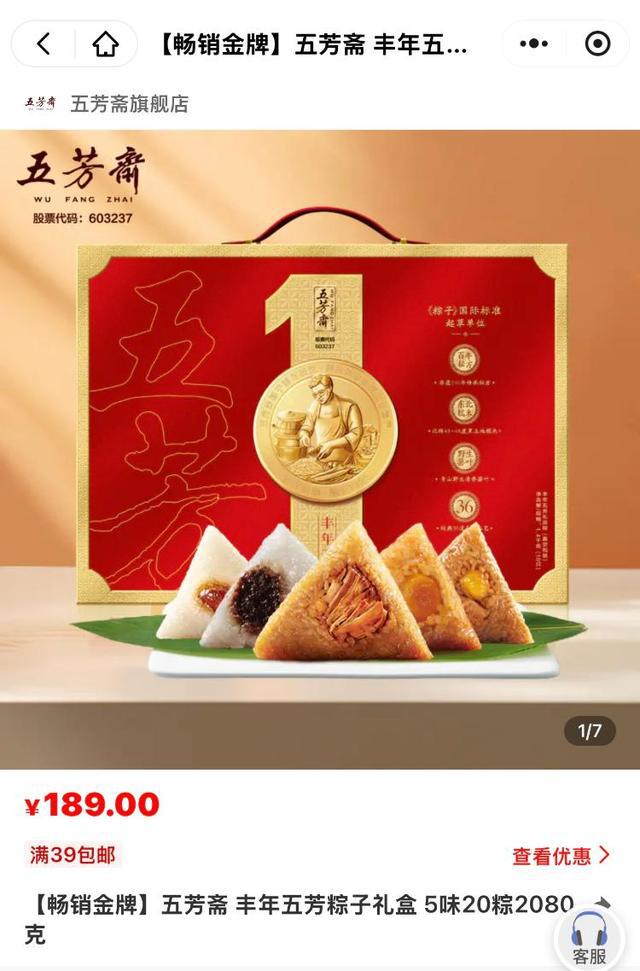The height and width of the screenshot is (971, 640).
Task: Open 查看优惠 to see discounts
Action: click(x=560, y=856)
